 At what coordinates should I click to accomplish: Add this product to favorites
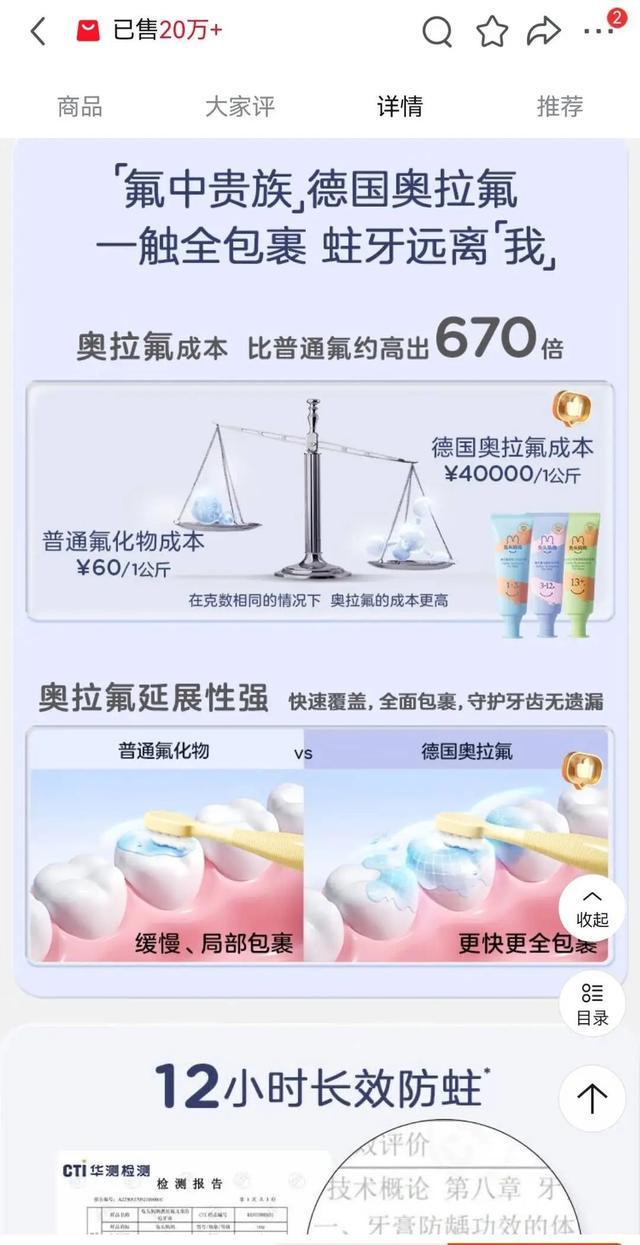coord(492,32)
